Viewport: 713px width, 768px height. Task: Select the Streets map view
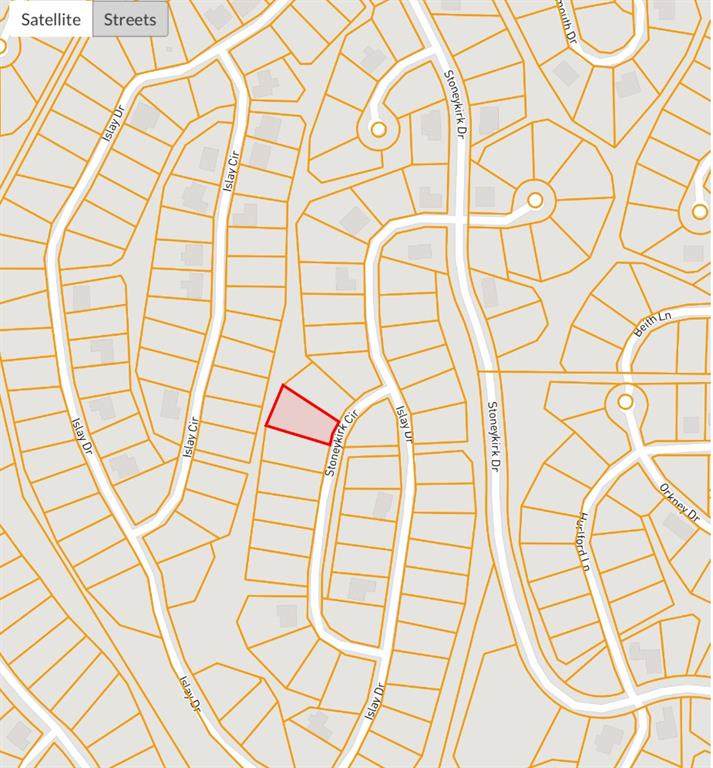130,19
